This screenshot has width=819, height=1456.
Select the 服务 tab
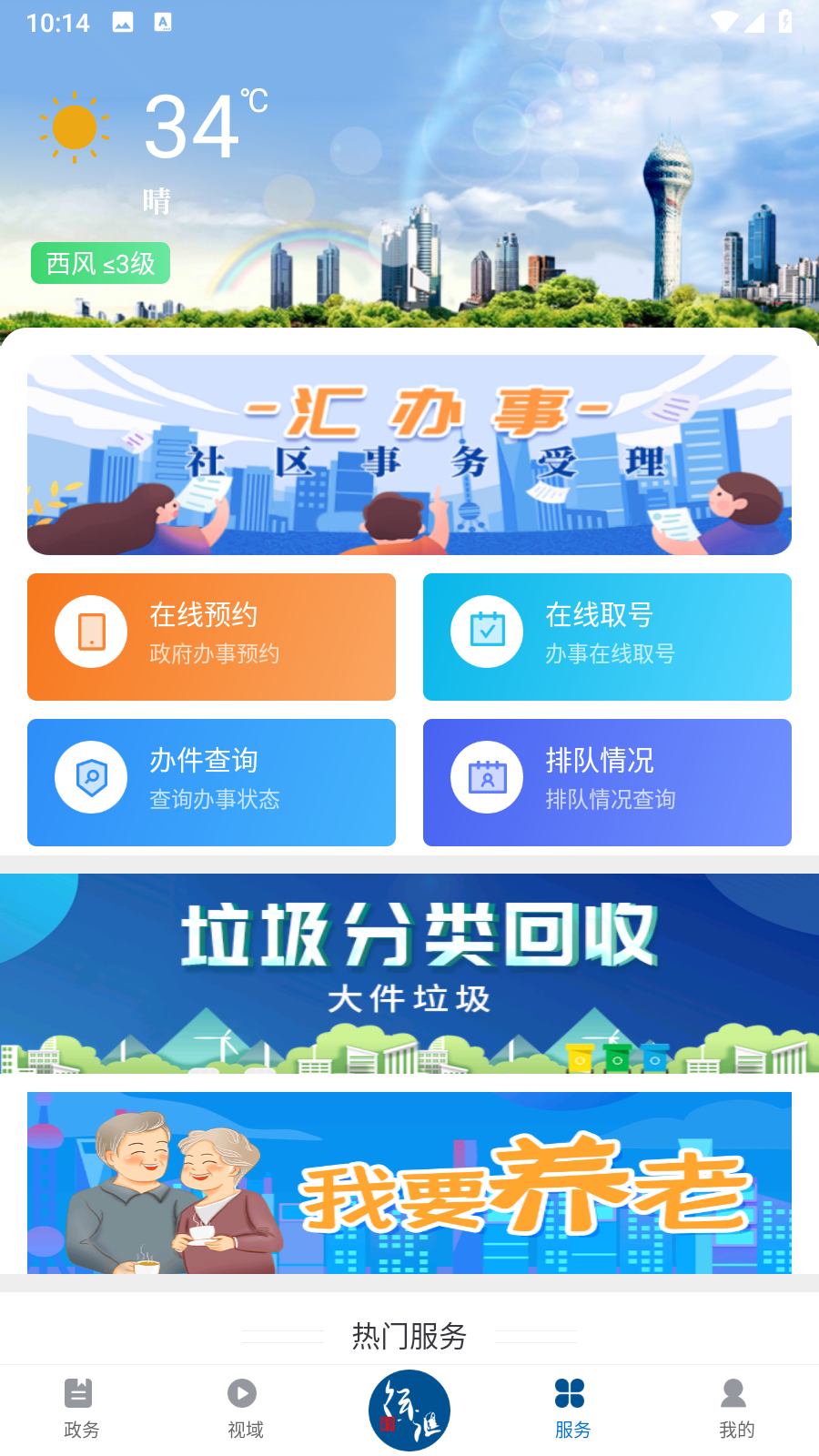(572, 1409)
